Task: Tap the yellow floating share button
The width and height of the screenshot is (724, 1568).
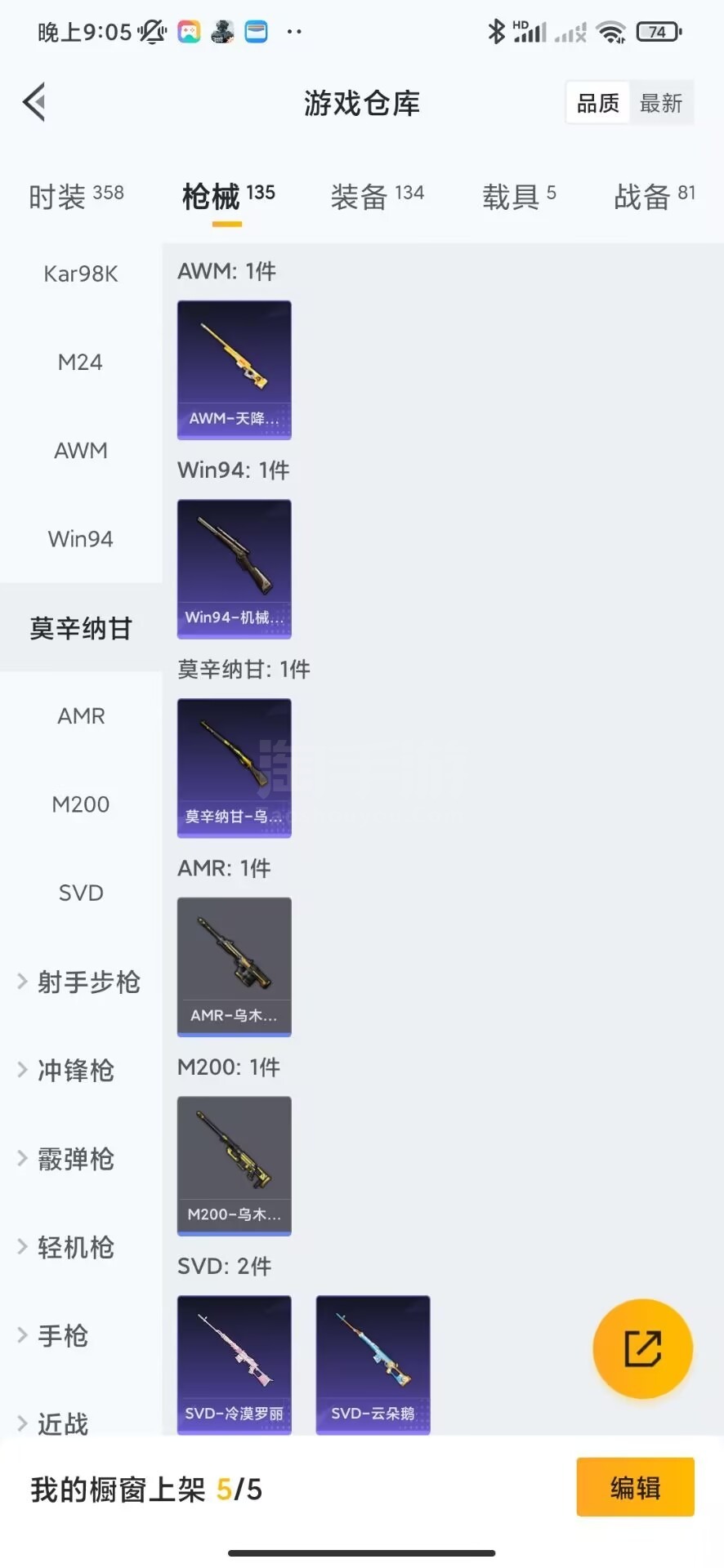Action: click(x=642, y=1348)
